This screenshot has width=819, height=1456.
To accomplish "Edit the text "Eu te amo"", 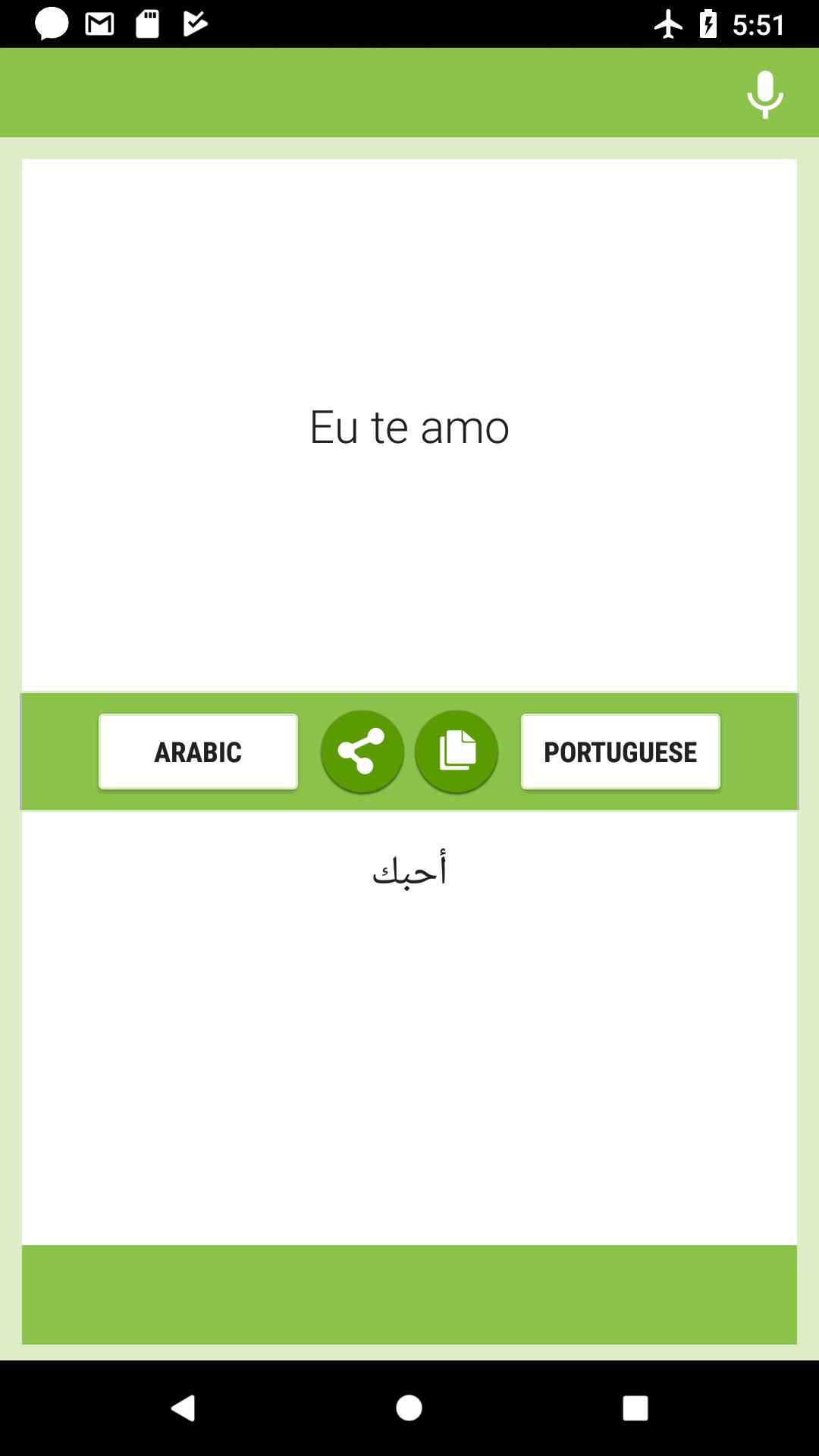I will [409, 426].
